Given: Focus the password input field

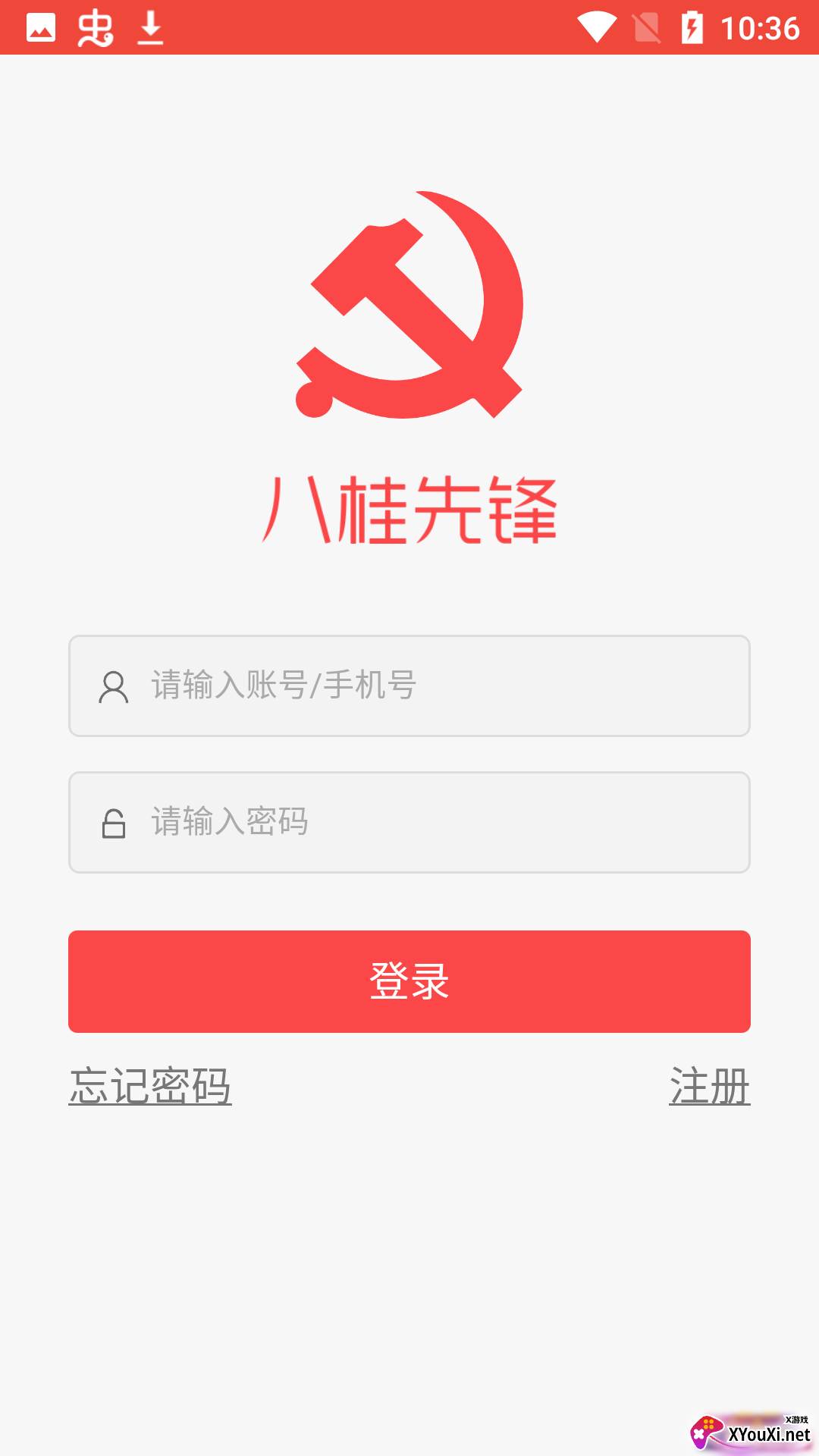Looking at the screenshot, I should click(409, 822).
